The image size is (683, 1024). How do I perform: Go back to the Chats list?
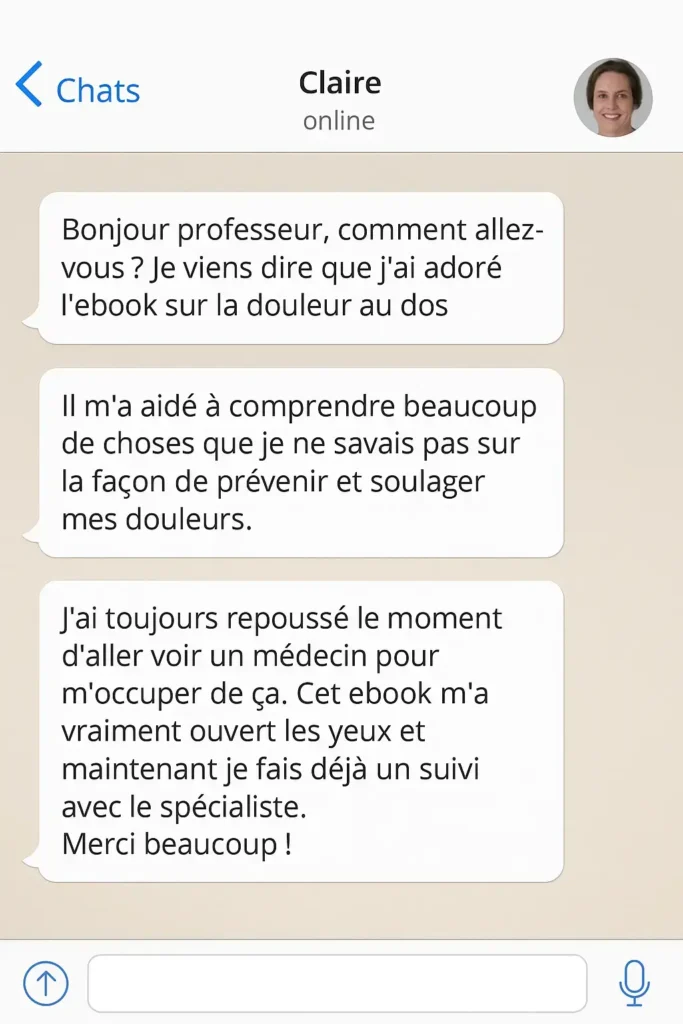(77, 89)
